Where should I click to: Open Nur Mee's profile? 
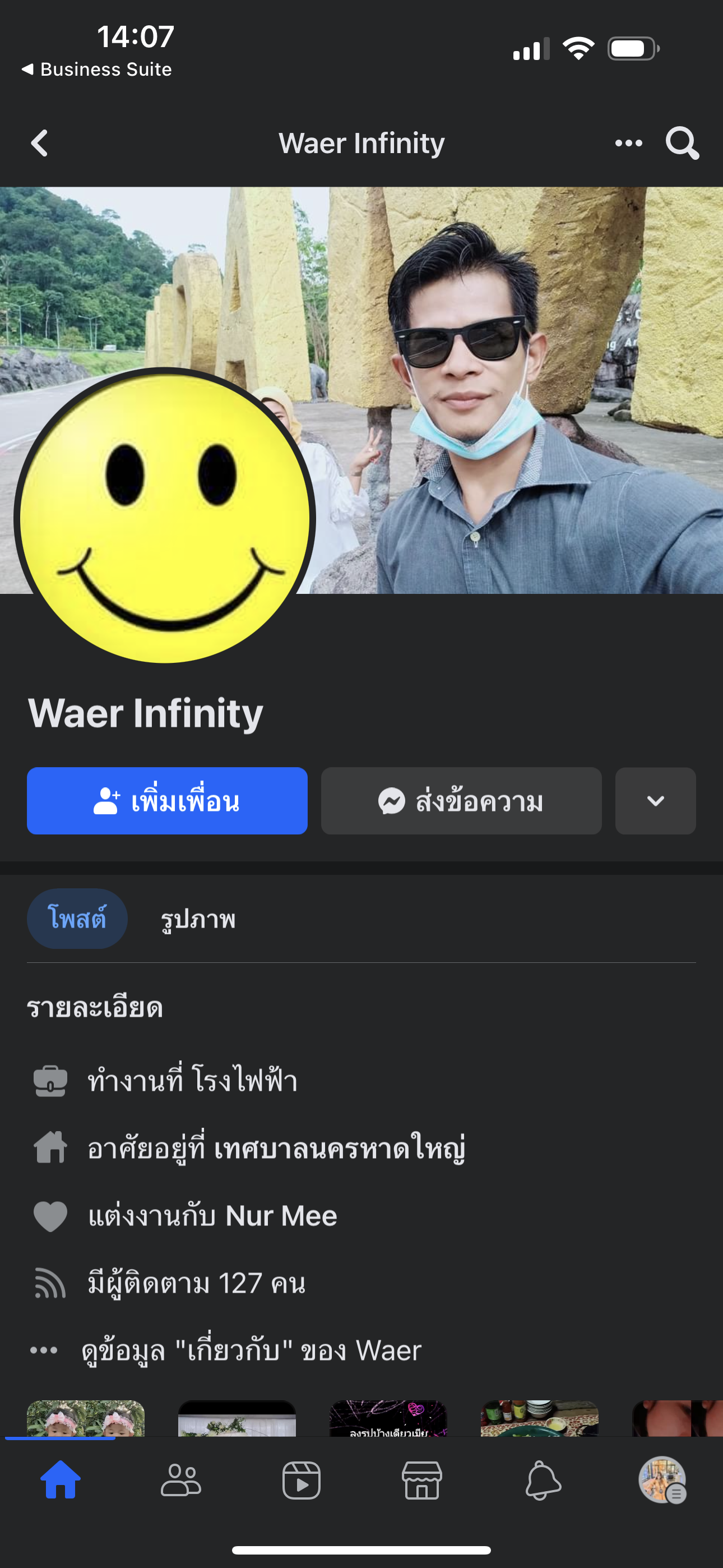(281, 1216)
